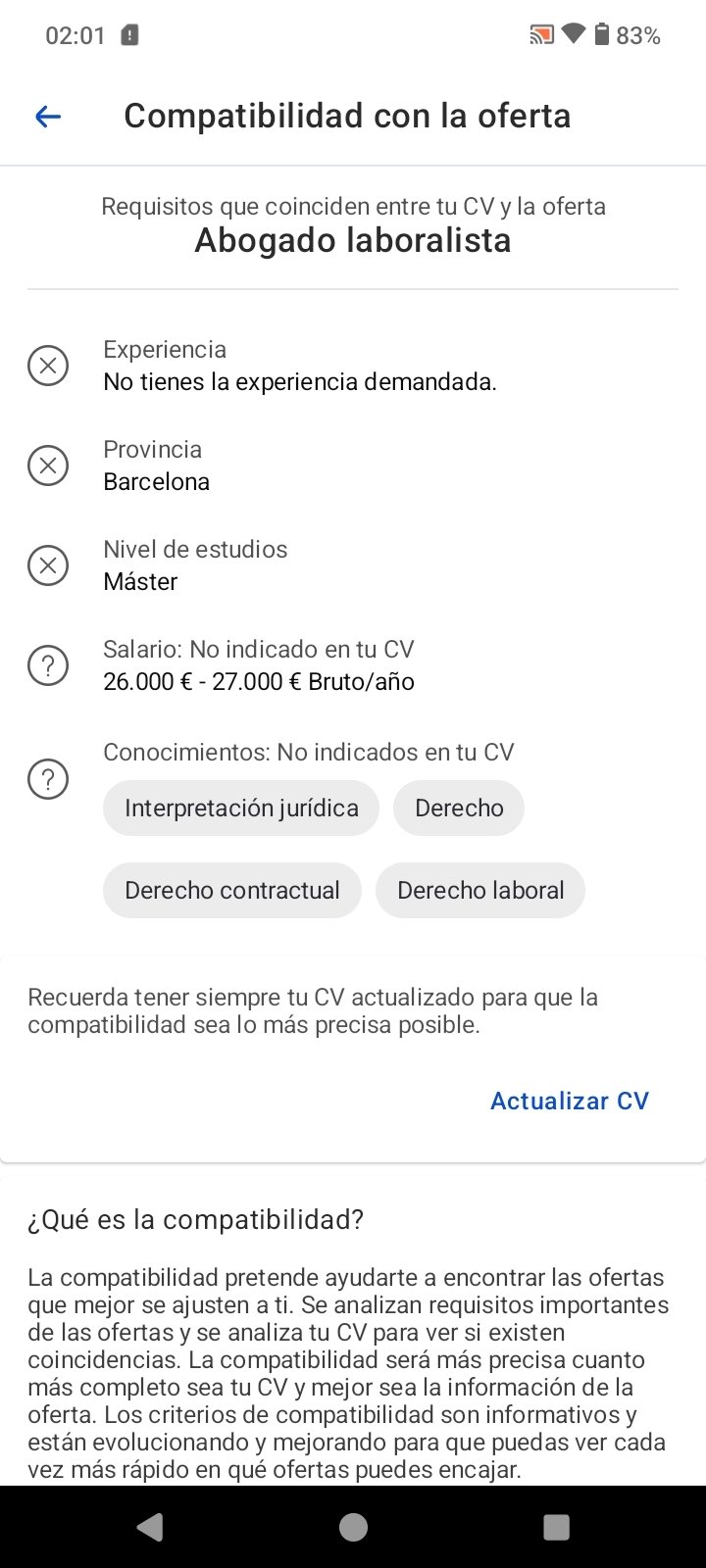Screen dimensions: 706x1568
Task: Select the Interpretación jurídica chip
Action: [241, 808]
